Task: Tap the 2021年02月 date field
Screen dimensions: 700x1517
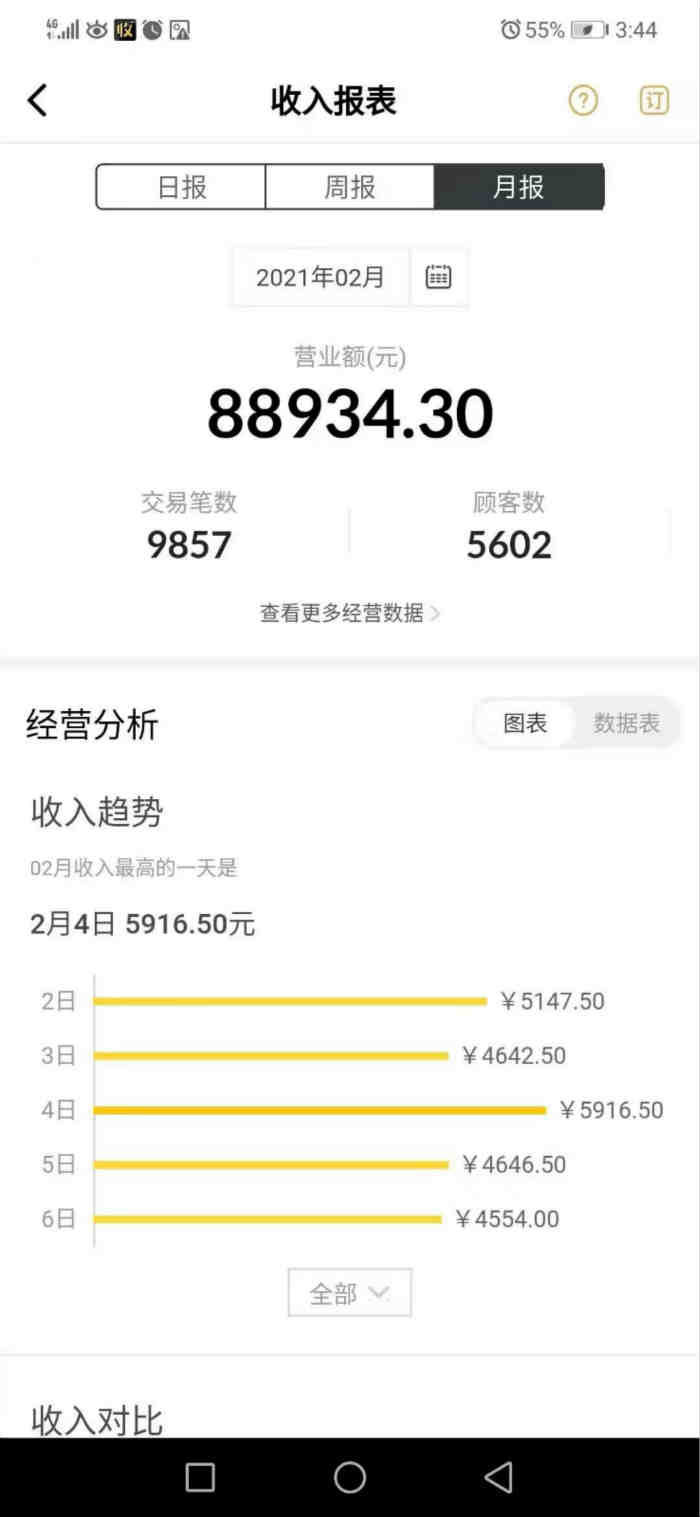Action: [x=320, y=277]
